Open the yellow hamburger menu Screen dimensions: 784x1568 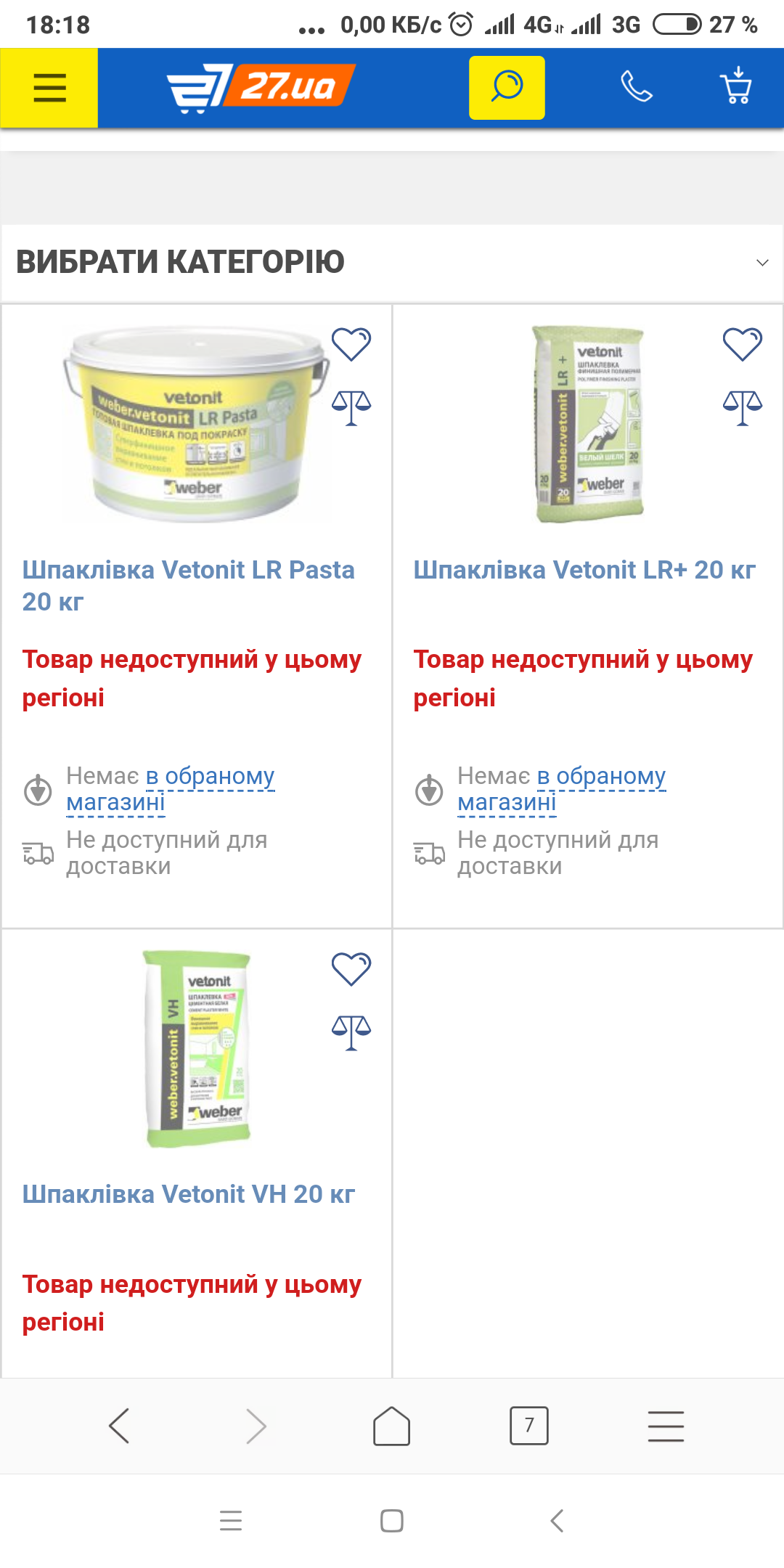click(x=49, y=88)
